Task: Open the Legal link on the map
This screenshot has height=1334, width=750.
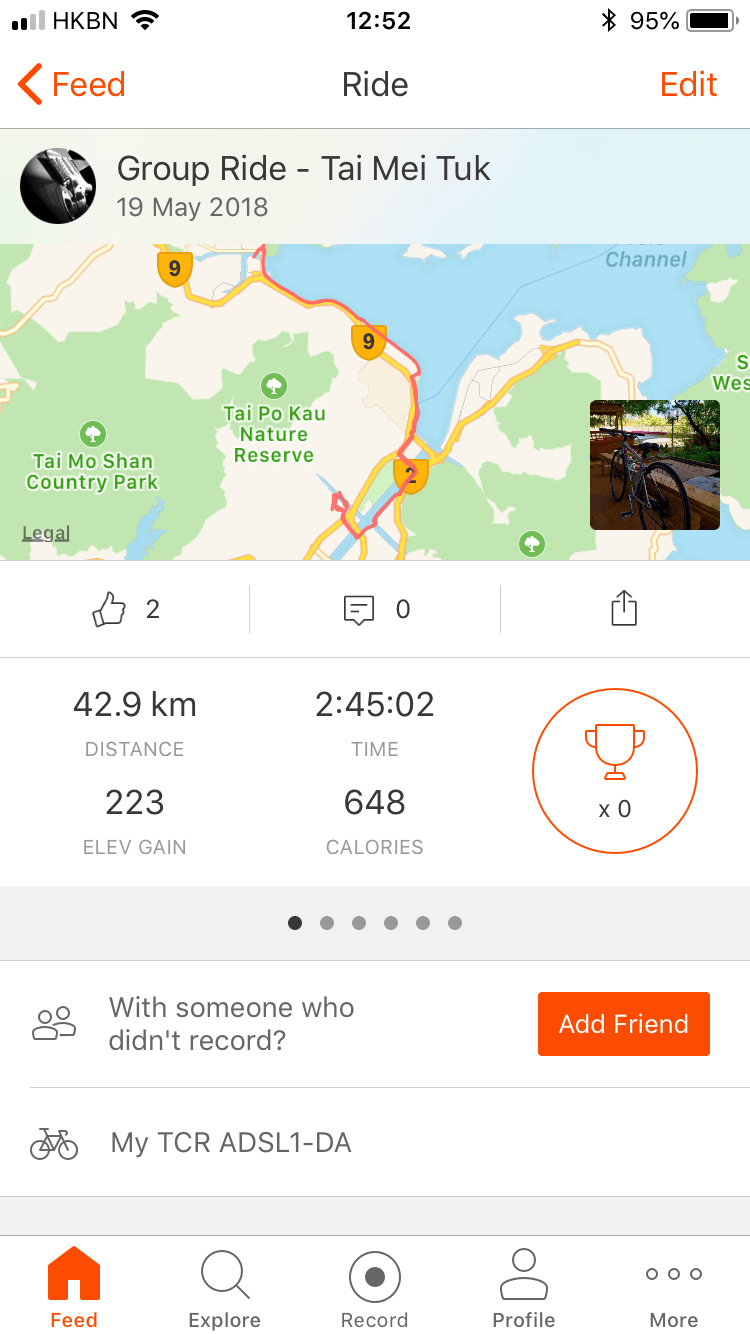Action: coord(45,533)
